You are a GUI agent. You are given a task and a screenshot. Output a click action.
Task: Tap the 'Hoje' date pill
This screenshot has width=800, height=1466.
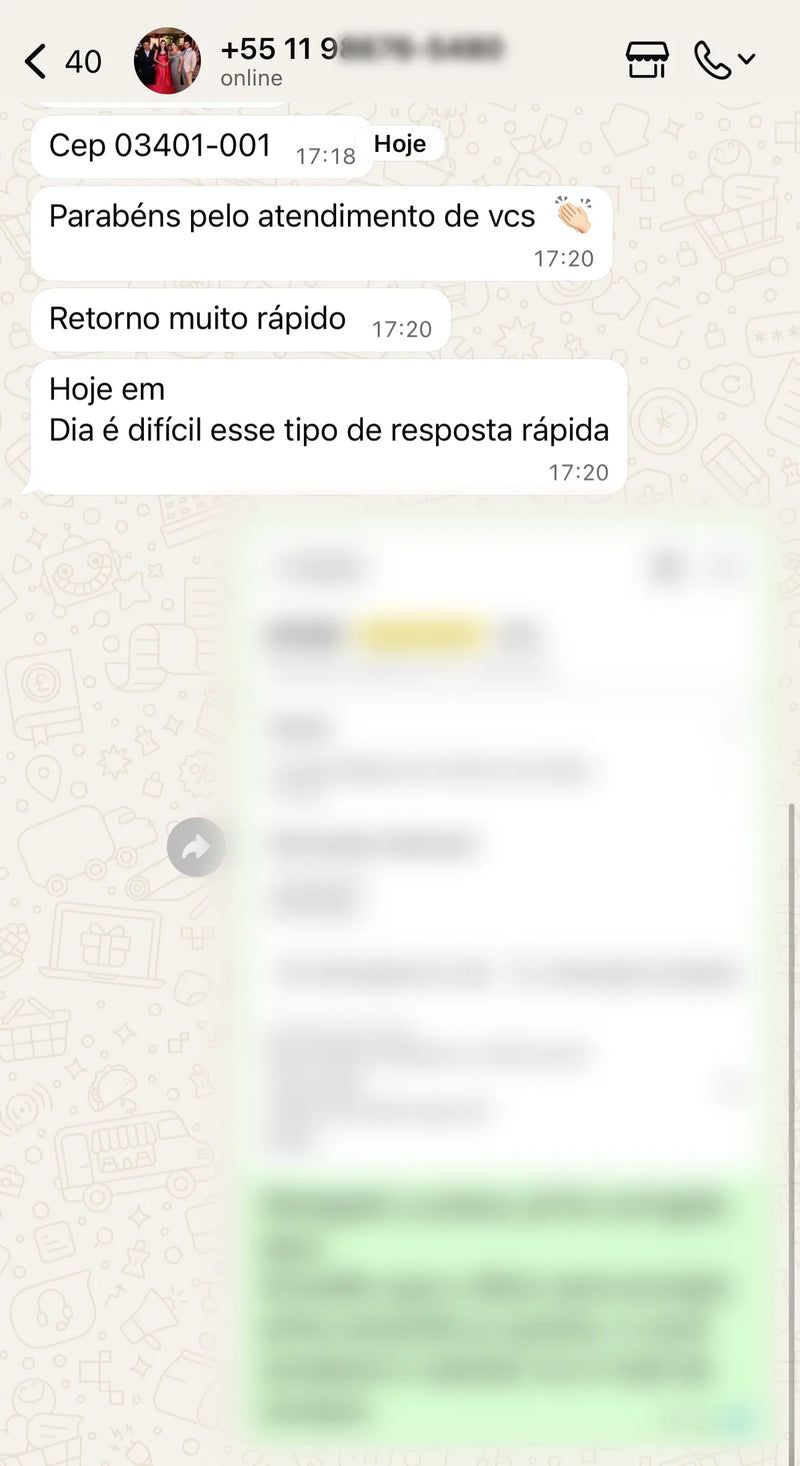coord(400,143)
